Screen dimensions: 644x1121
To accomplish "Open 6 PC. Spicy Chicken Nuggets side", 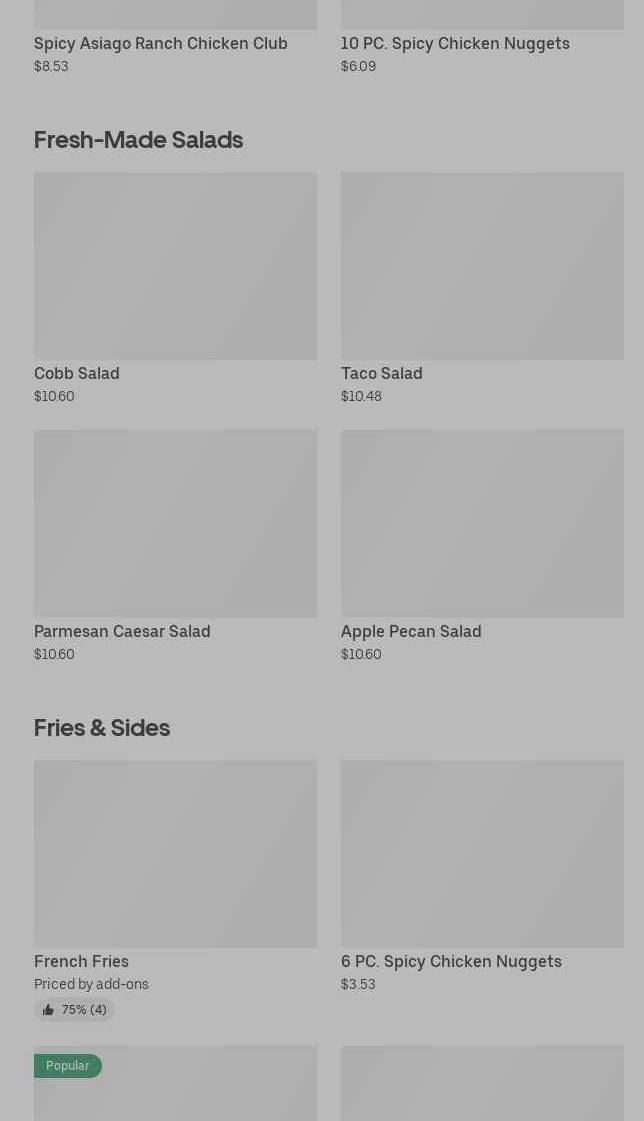I will (482, 854).
